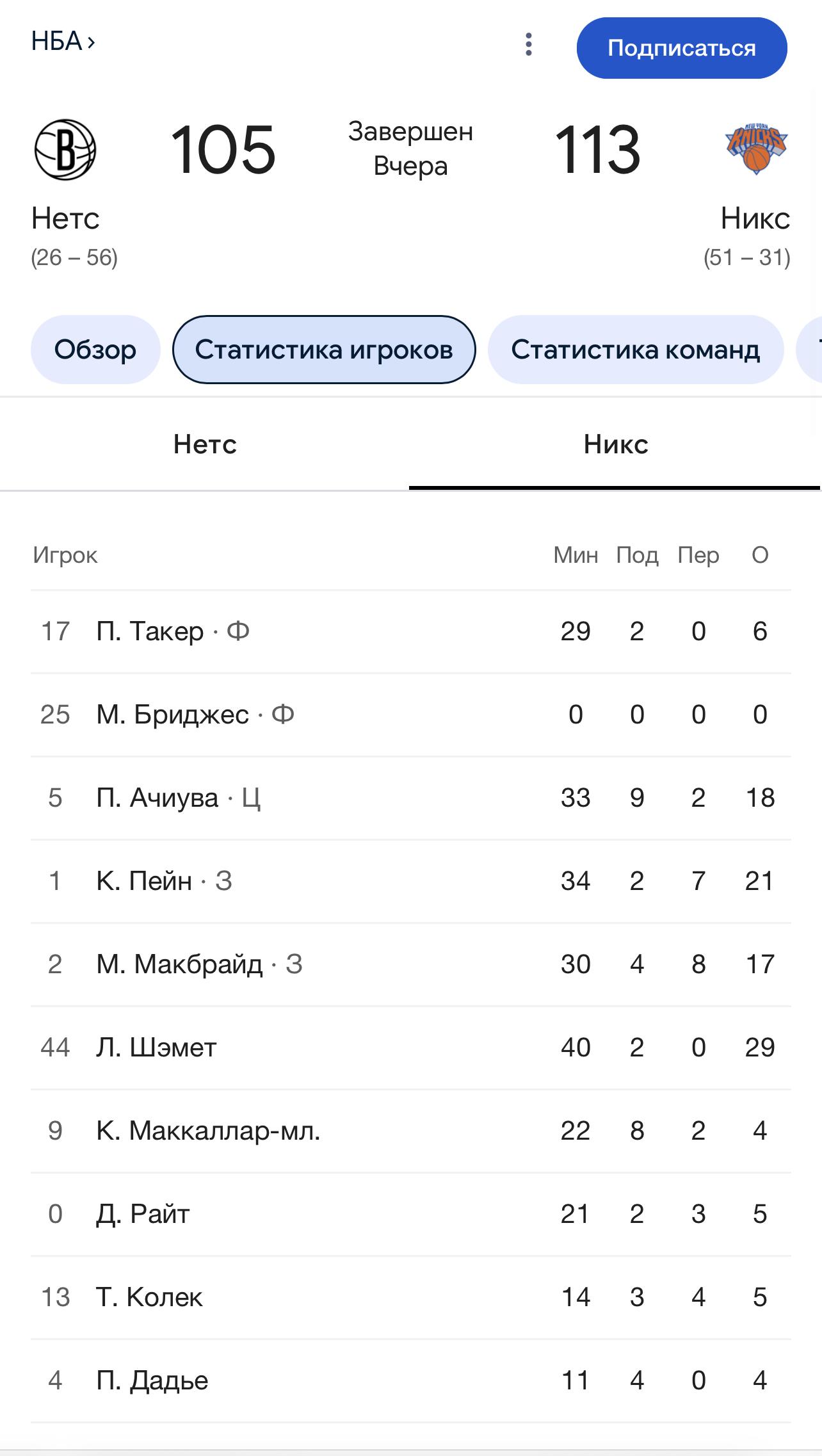Select the Никс player tab
Screen dimensions: 822x1456
[615, 444]
